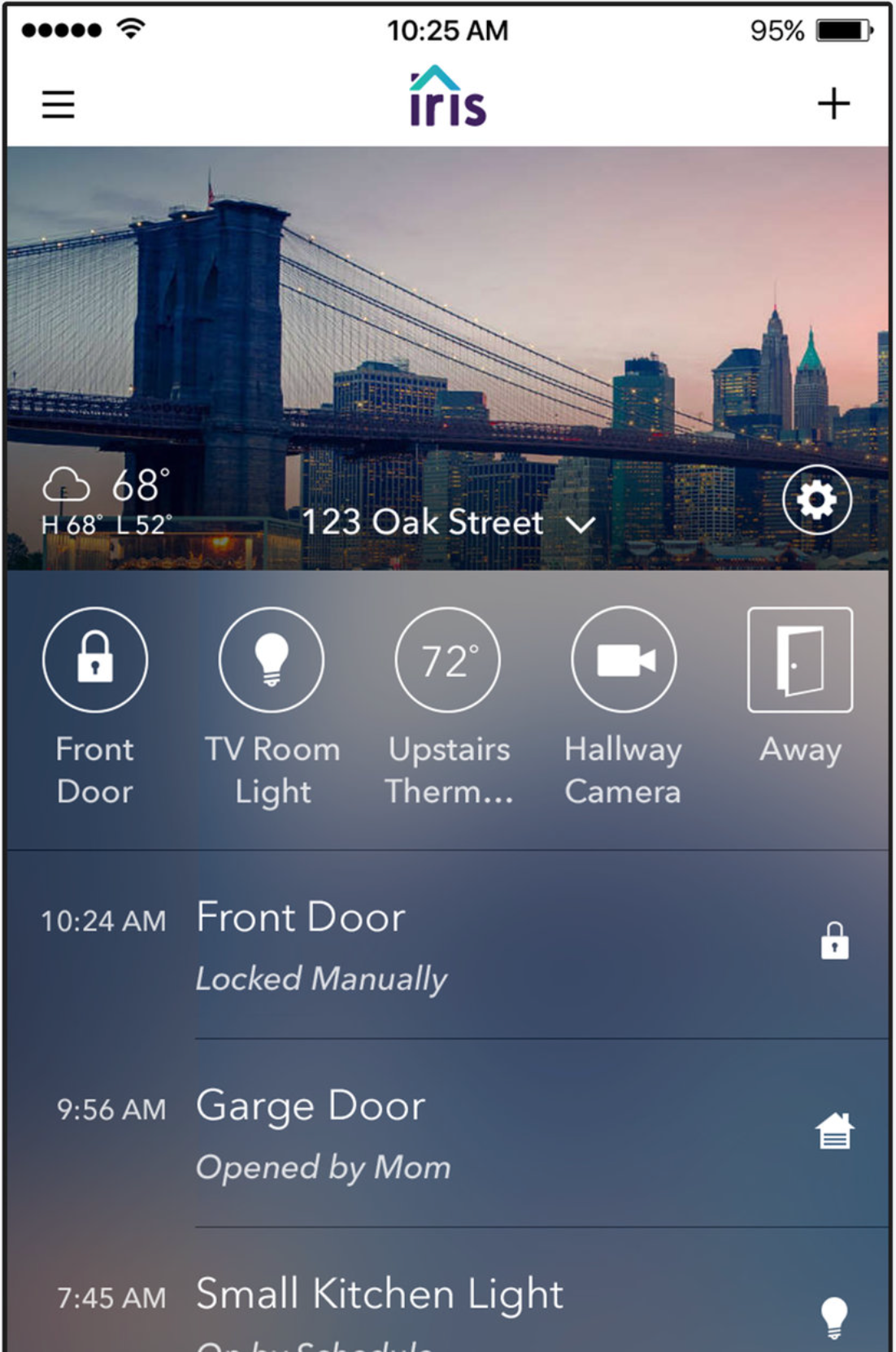Open the hamburger menu
Image resolution: width=896 pixels, height=1352 pixels.
[59, 104]
